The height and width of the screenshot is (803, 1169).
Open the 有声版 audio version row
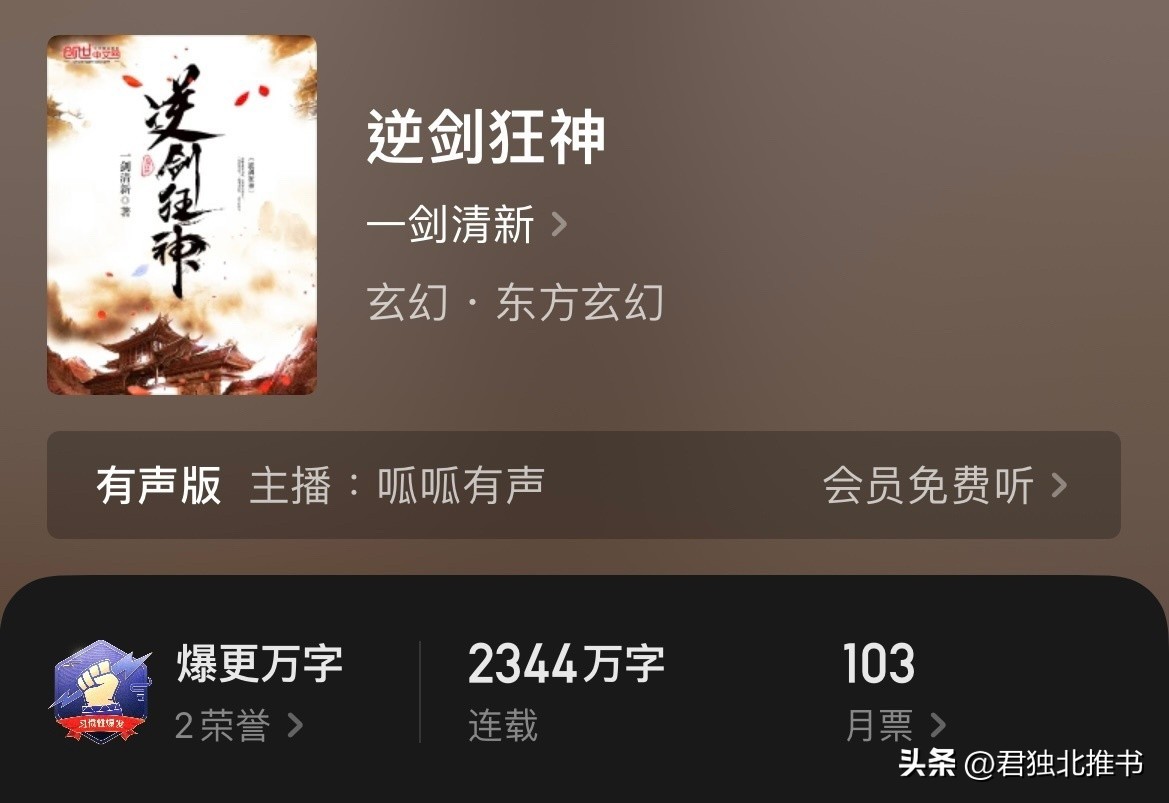[x=583, y=486]
